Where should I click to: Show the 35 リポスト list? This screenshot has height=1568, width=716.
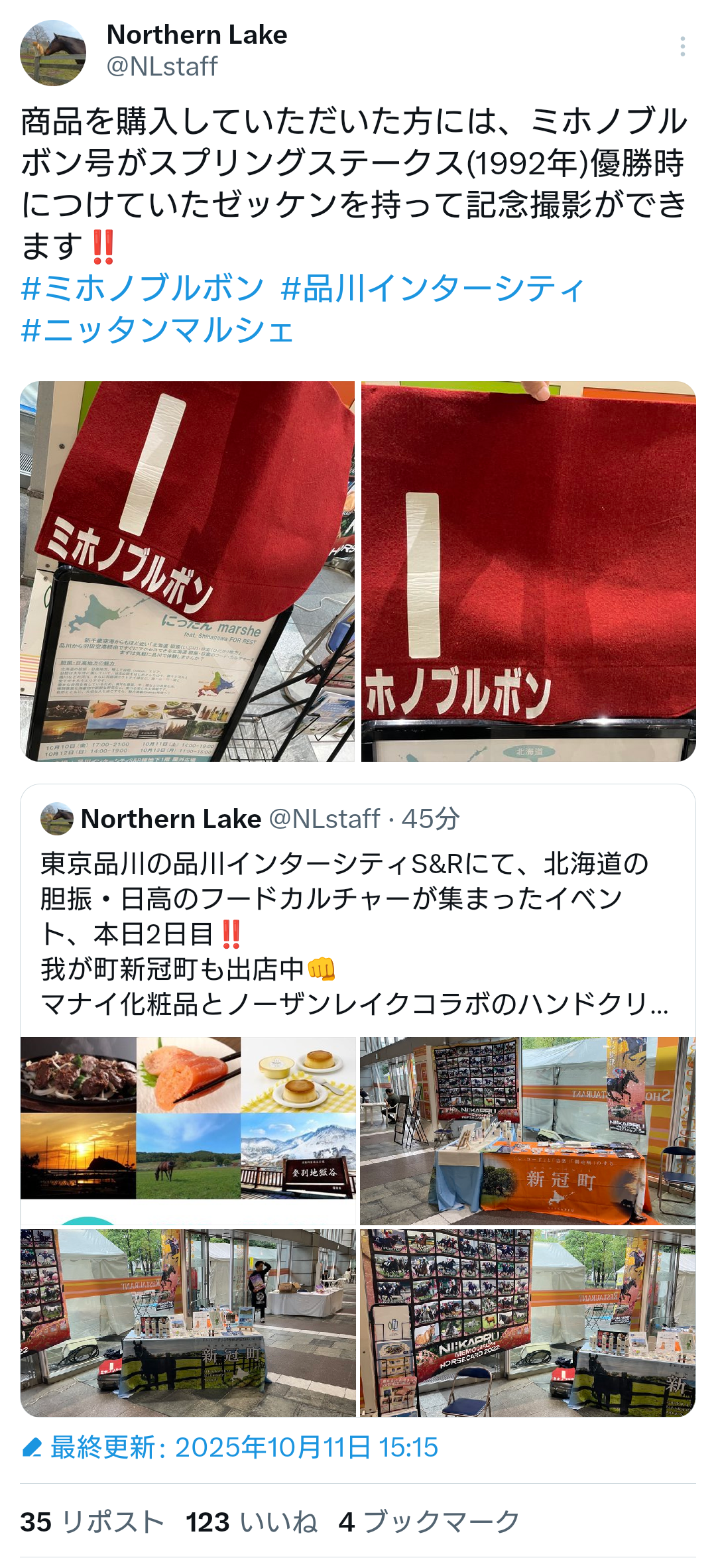click(x=92, y=1522)
